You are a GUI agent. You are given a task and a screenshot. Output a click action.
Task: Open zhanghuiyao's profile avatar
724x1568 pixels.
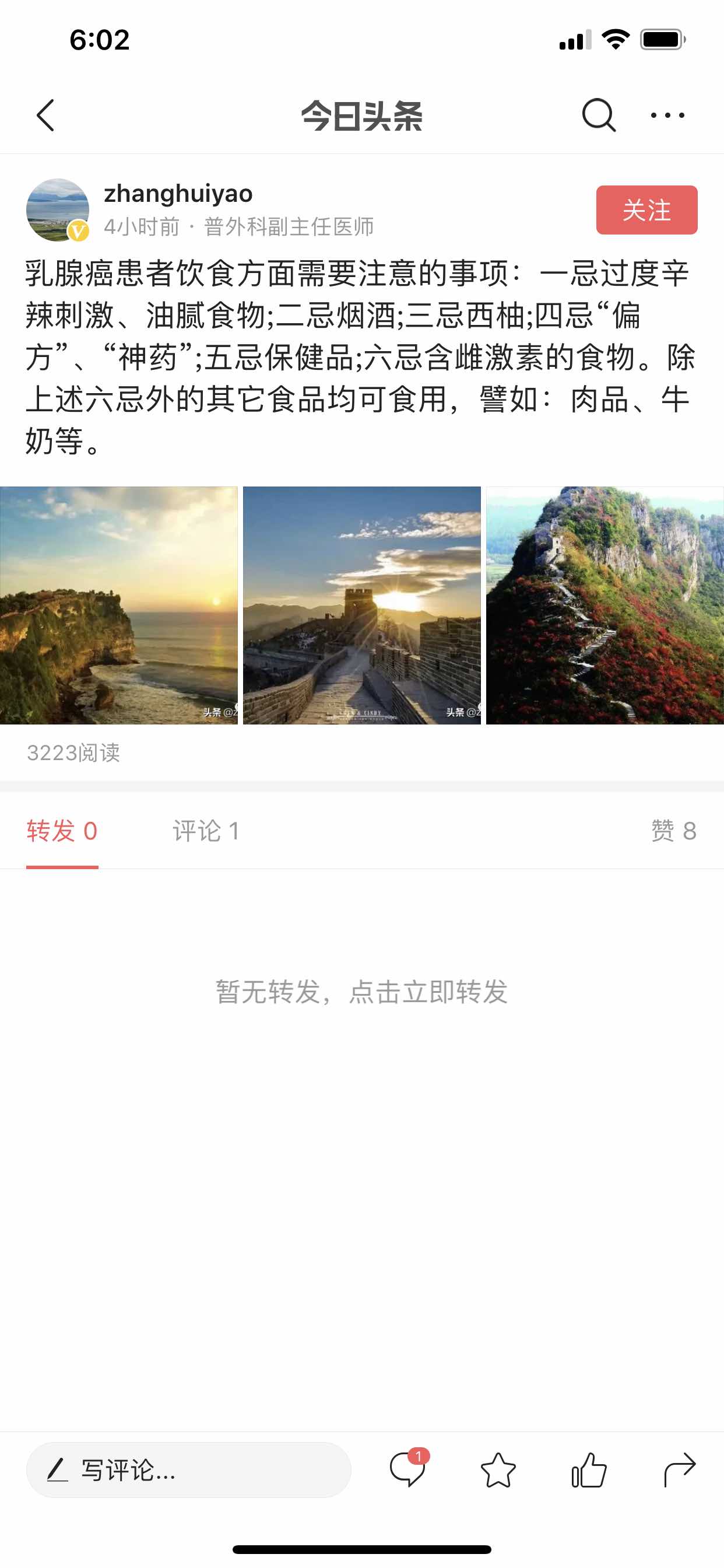click(x=58, y=210)
